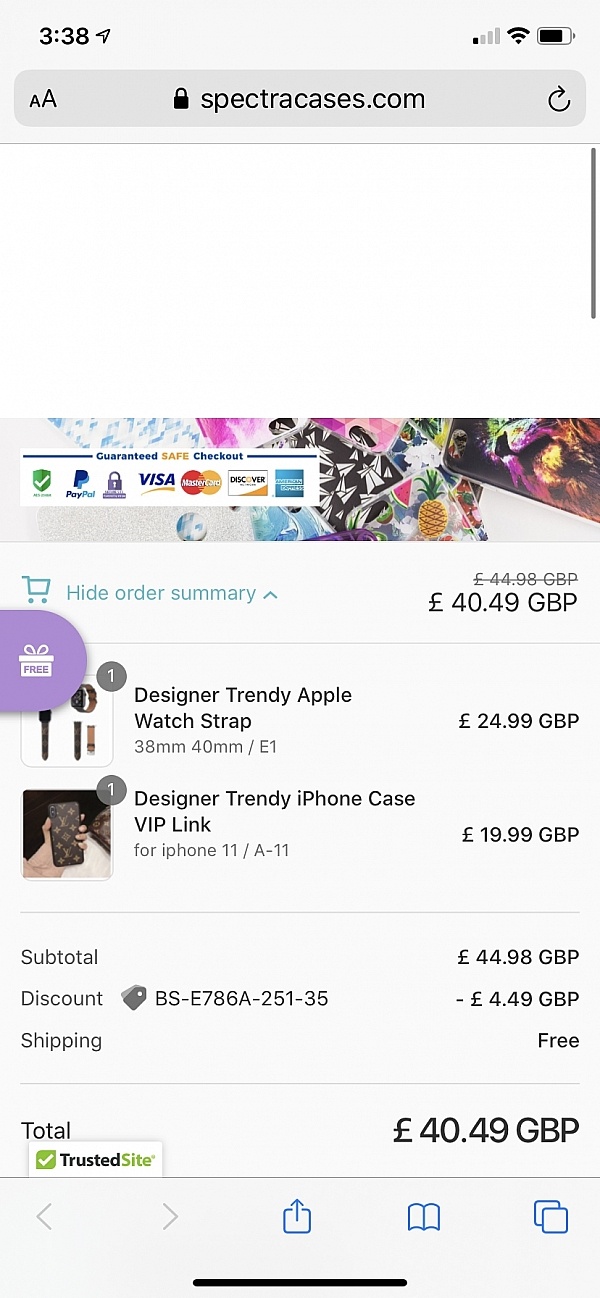Reload the spectracases.com page
The image size is (600, 1298).
558,99
